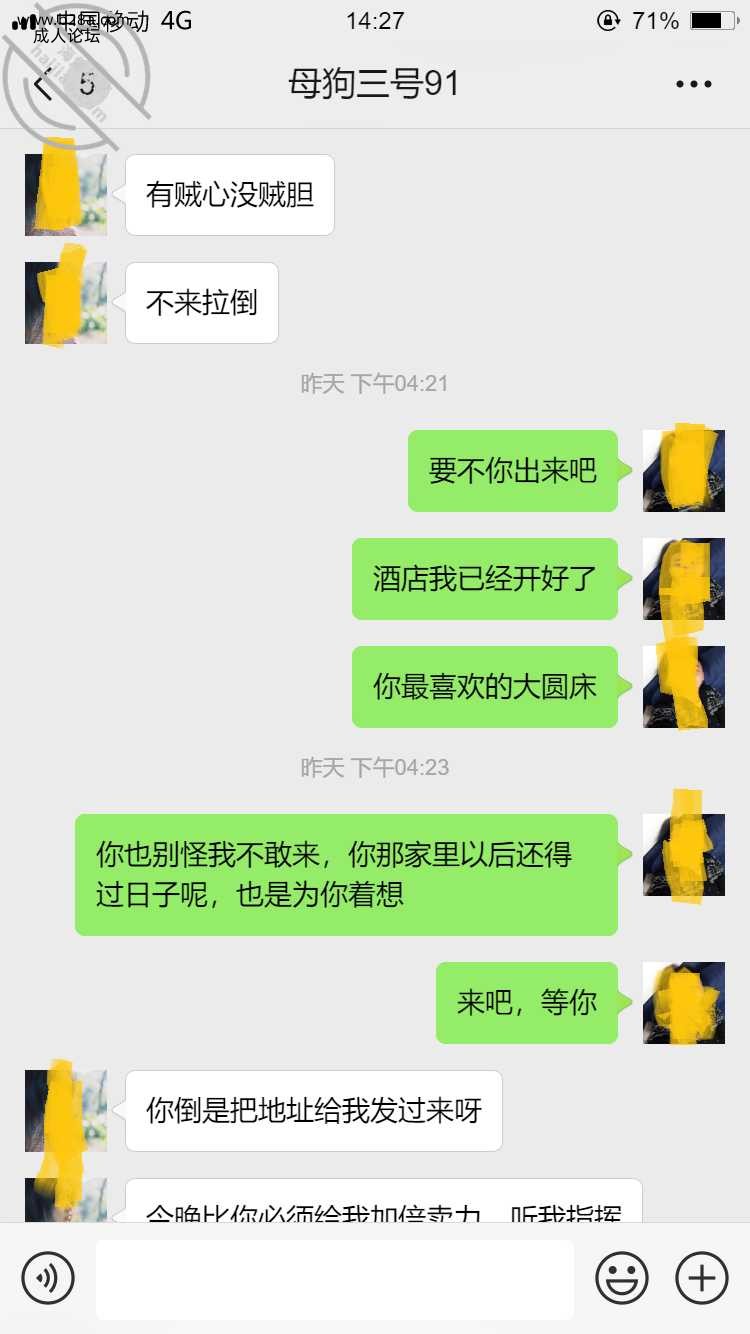Open the emoji sticker panel
Screen dimensions: 750x1334
621,1277
